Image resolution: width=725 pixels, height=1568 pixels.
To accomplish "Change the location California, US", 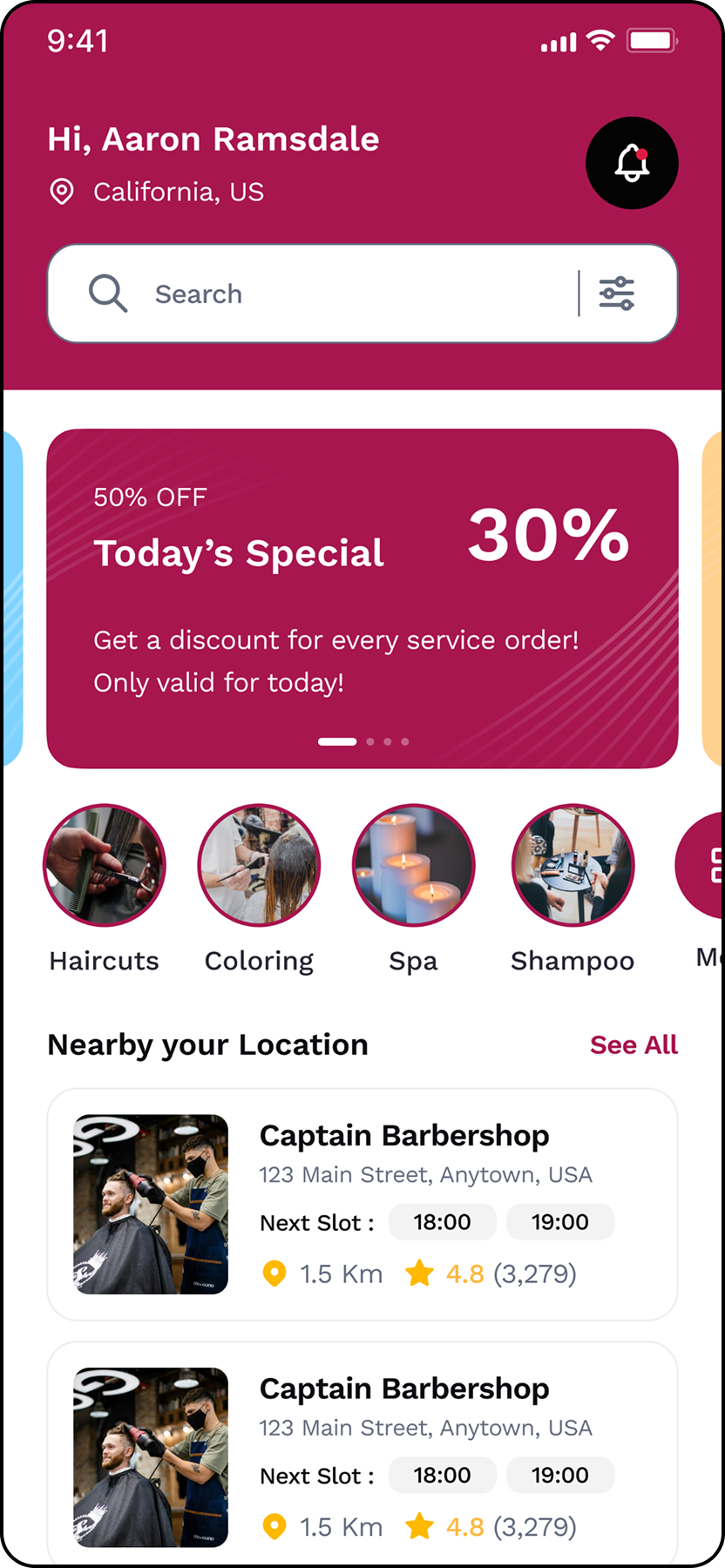I will (178, 192).
